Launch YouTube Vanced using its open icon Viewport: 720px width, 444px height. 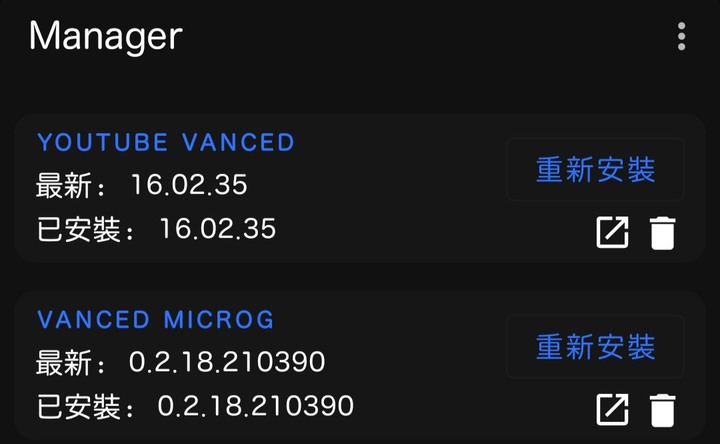(x=612, y=233)
